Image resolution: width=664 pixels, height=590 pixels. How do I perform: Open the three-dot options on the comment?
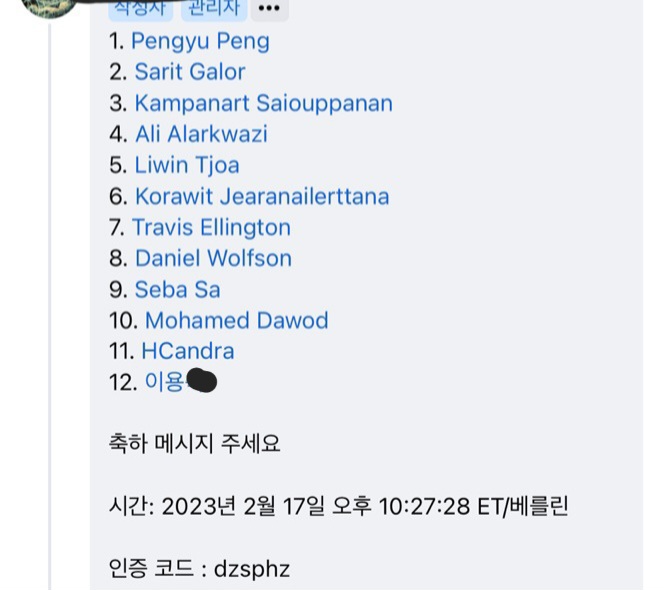[x=267, y=8]
